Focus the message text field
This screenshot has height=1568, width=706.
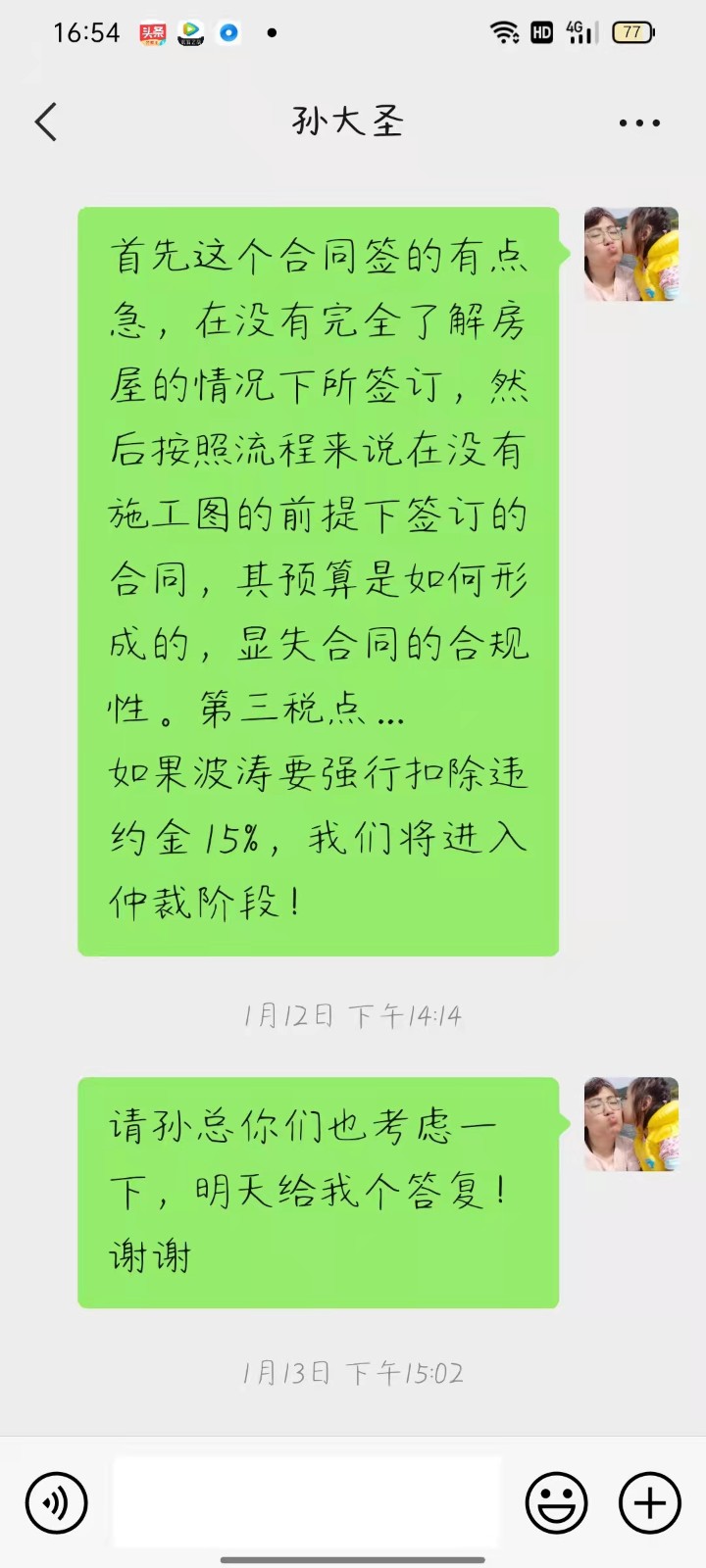coord(306,1501)
